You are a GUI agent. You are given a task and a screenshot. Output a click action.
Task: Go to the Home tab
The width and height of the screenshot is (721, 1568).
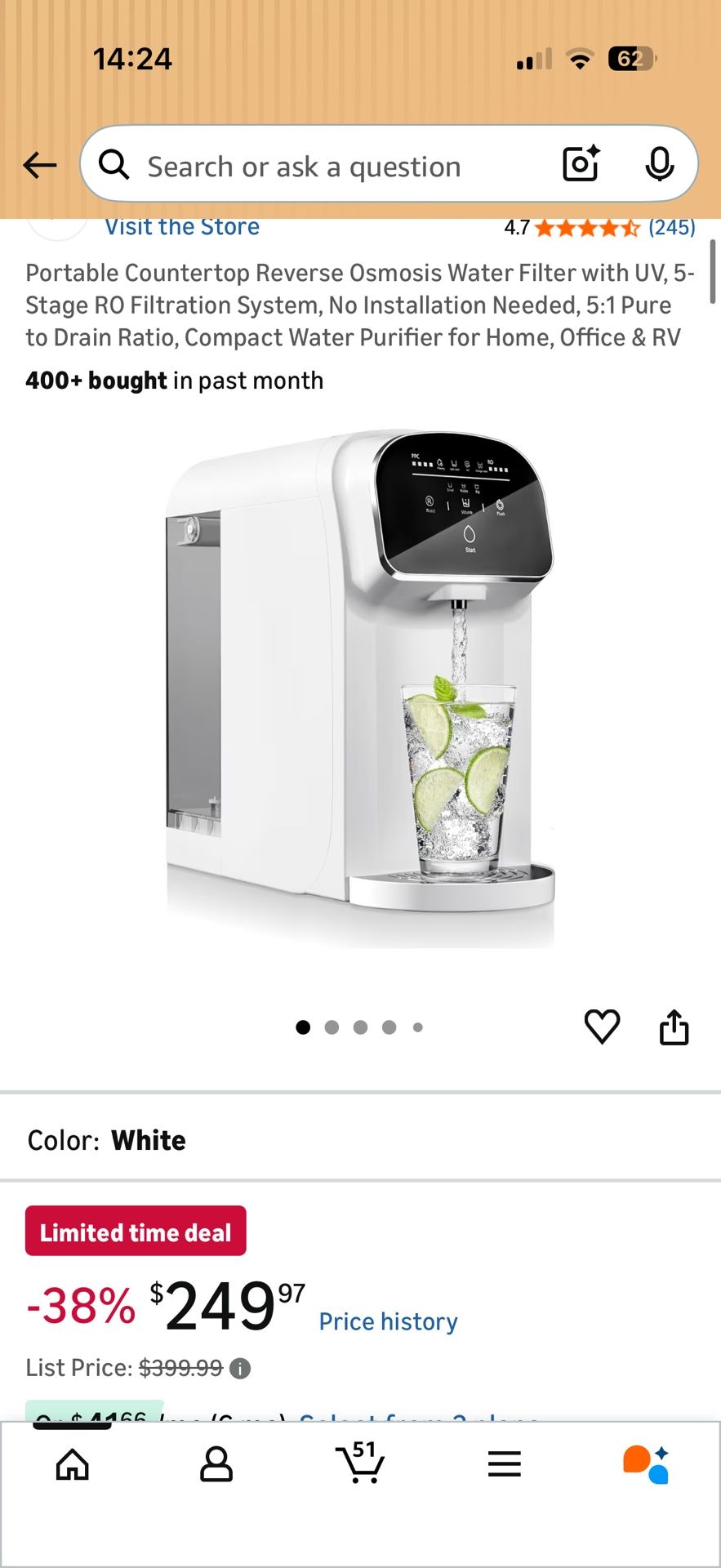point(72,1464)
